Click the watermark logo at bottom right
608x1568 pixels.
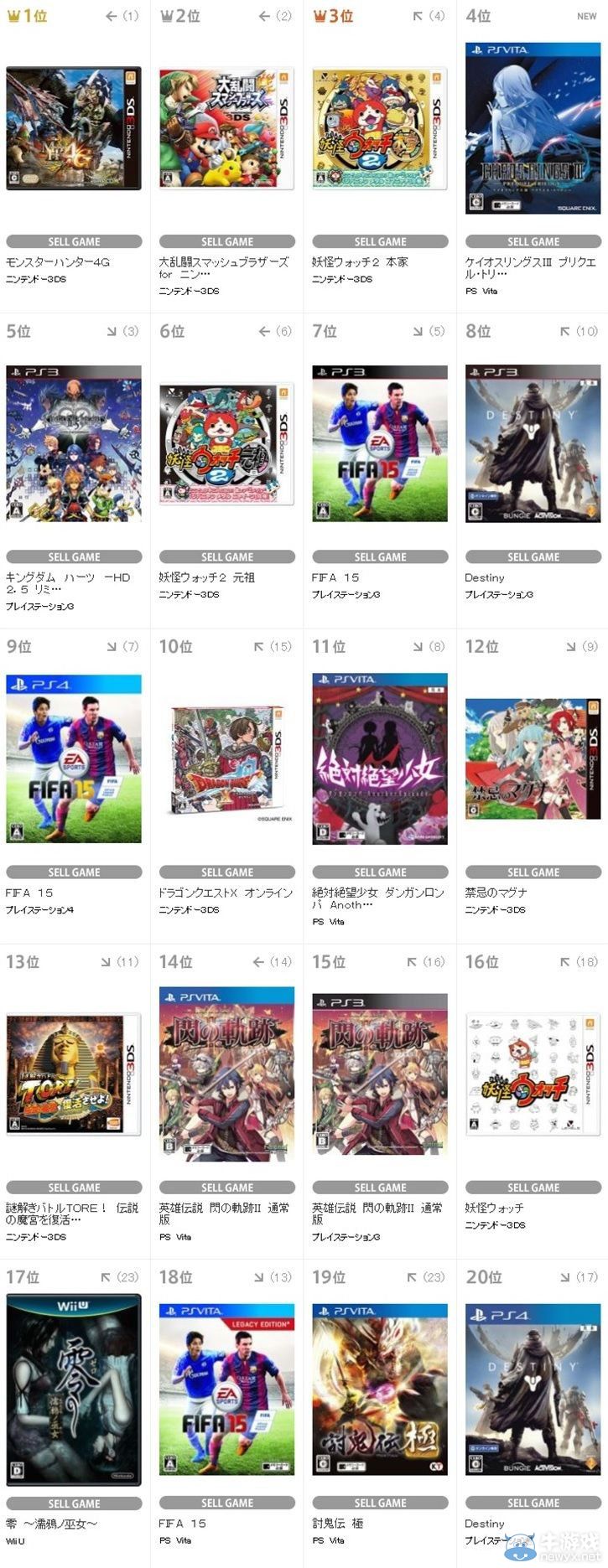(560, 1547)
